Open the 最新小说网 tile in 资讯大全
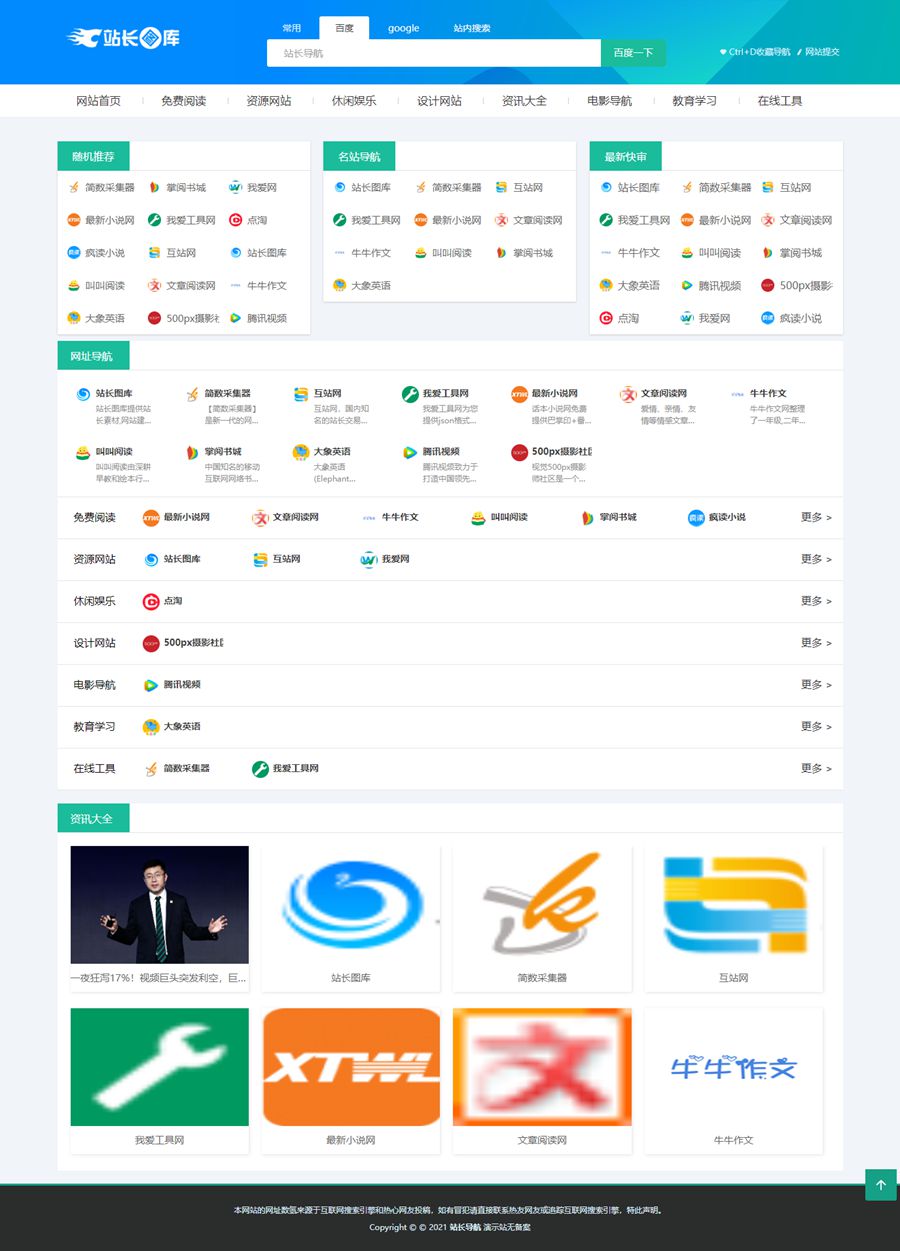Screen dimensions: 900x1251 click(x=351, y=1080)
